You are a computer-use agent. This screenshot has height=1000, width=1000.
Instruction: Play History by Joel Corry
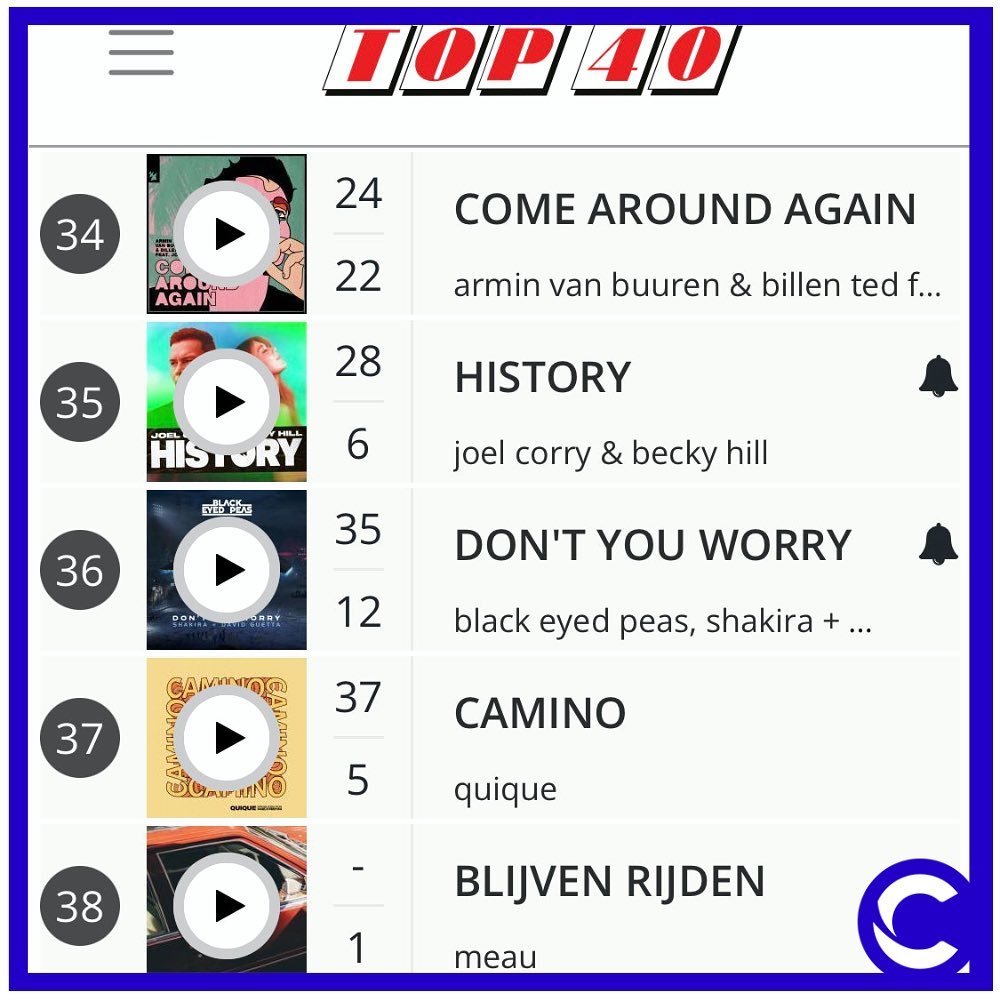[226, 402]
